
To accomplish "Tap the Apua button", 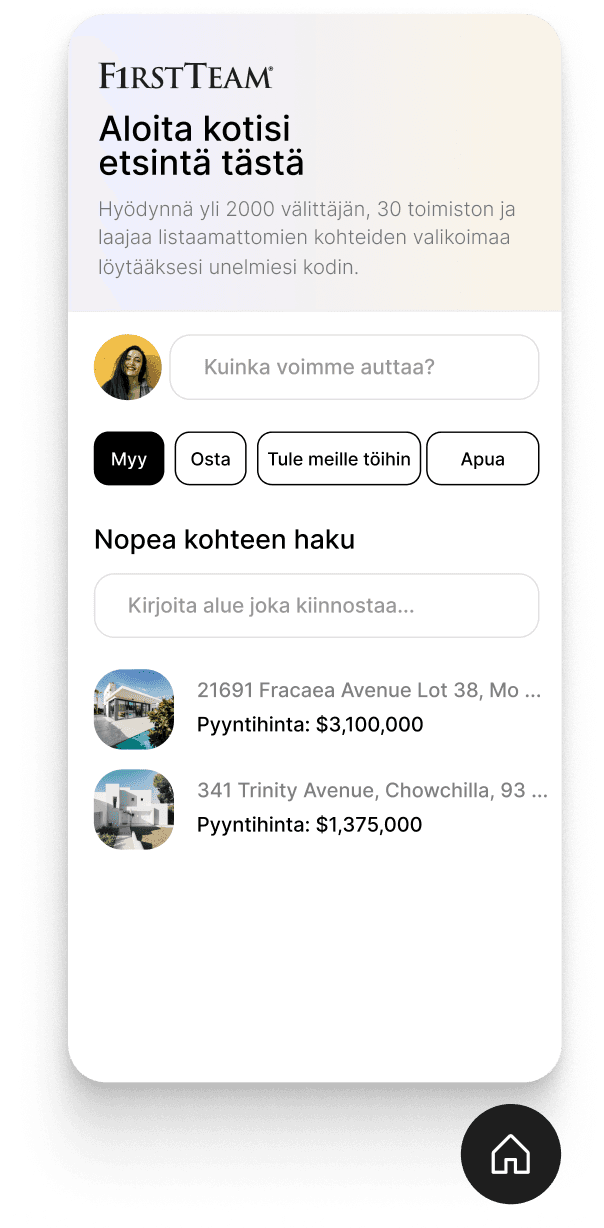I will 482,459.
